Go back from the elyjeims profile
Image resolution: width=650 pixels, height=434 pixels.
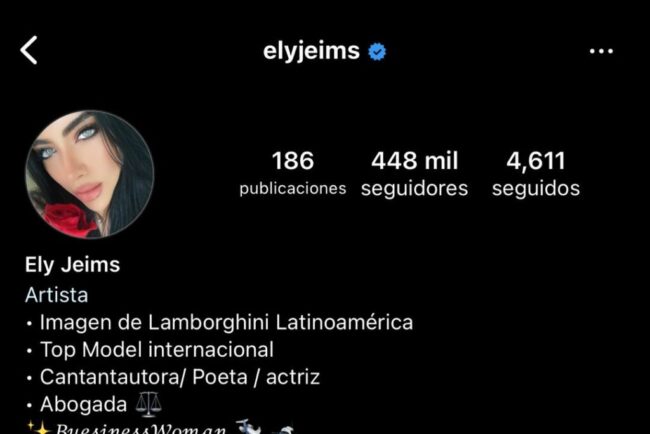coord(29,51)
